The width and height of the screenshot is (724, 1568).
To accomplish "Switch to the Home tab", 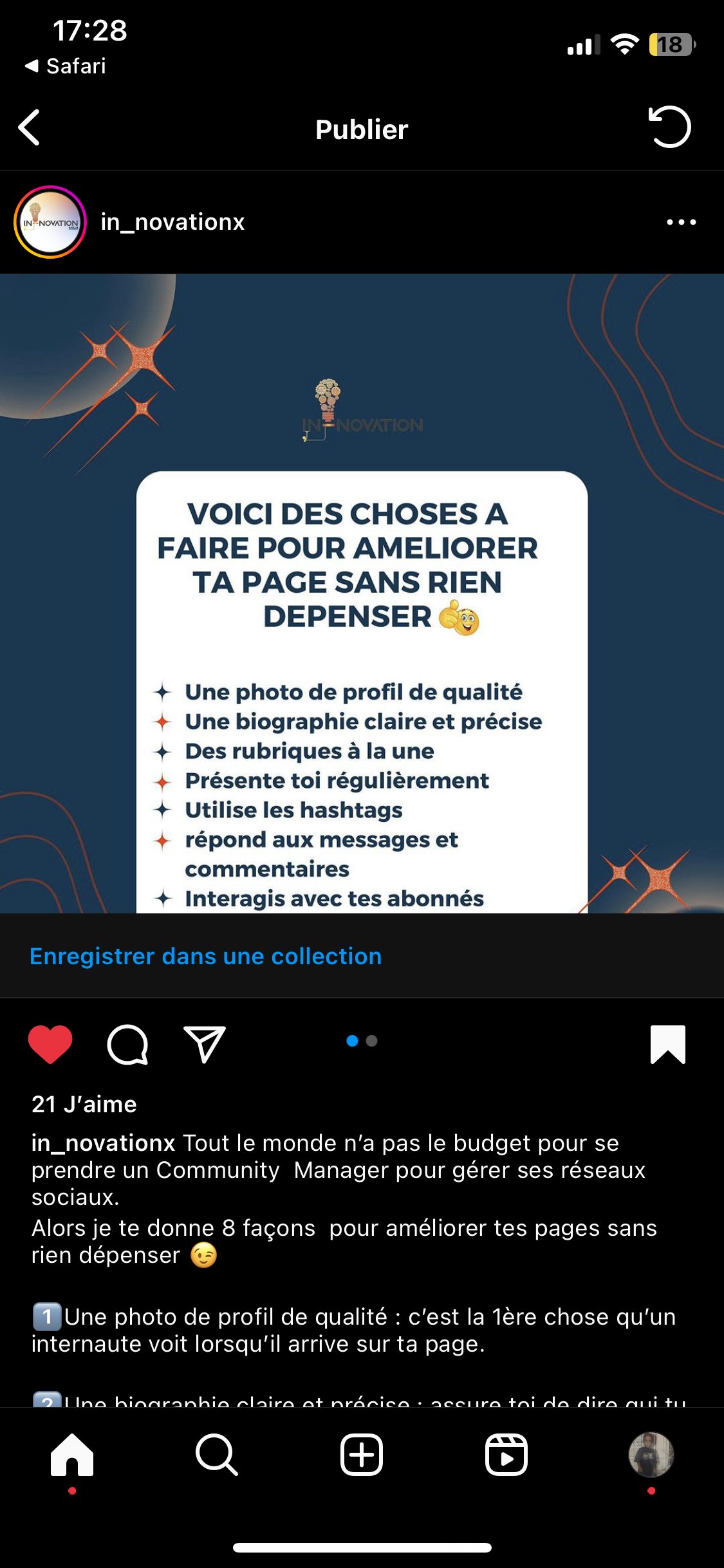I will coord(72,1455).
